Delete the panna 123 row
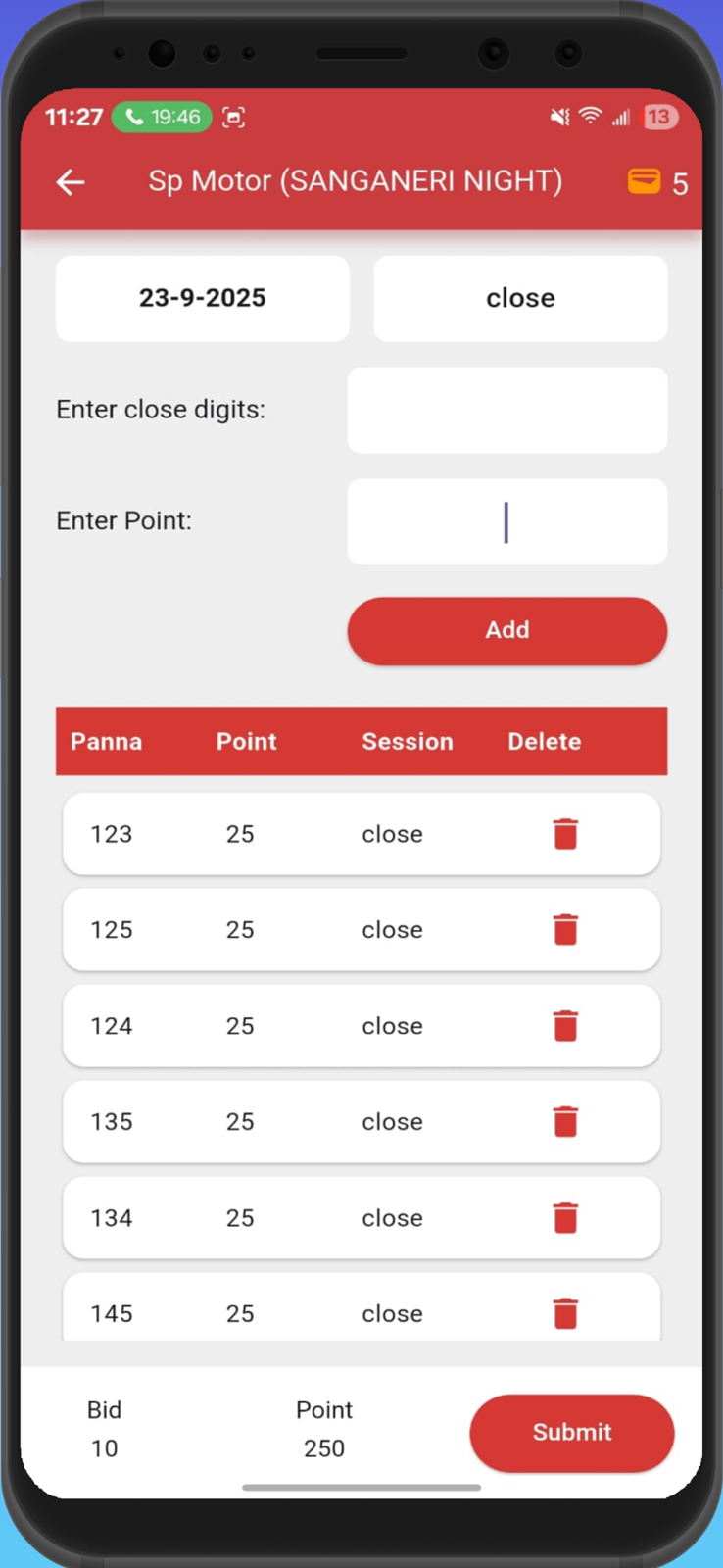The height and width of the screenshot is (1568, 723). point(565,834)
